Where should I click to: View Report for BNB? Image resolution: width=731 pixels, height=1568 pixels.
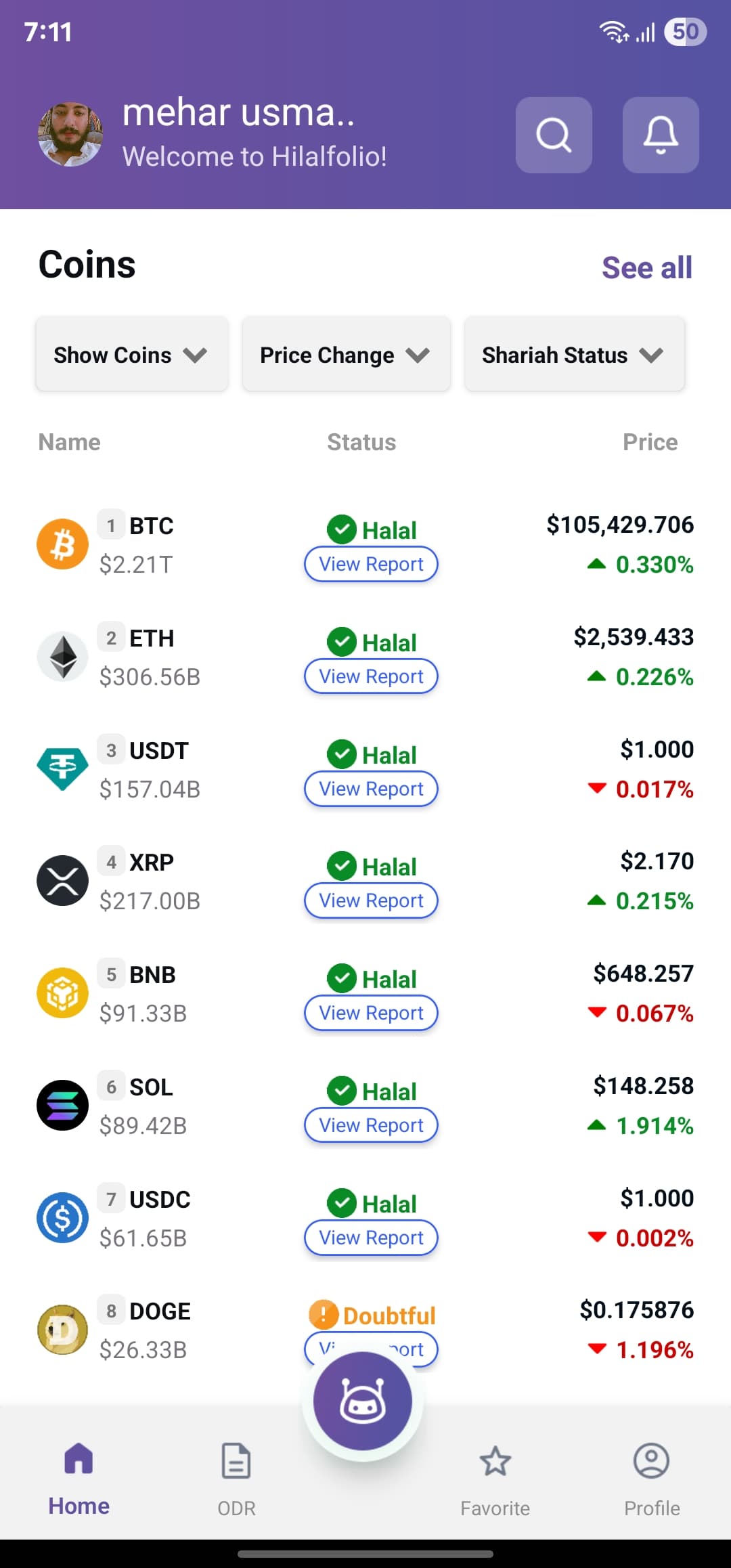(371, 1013)
